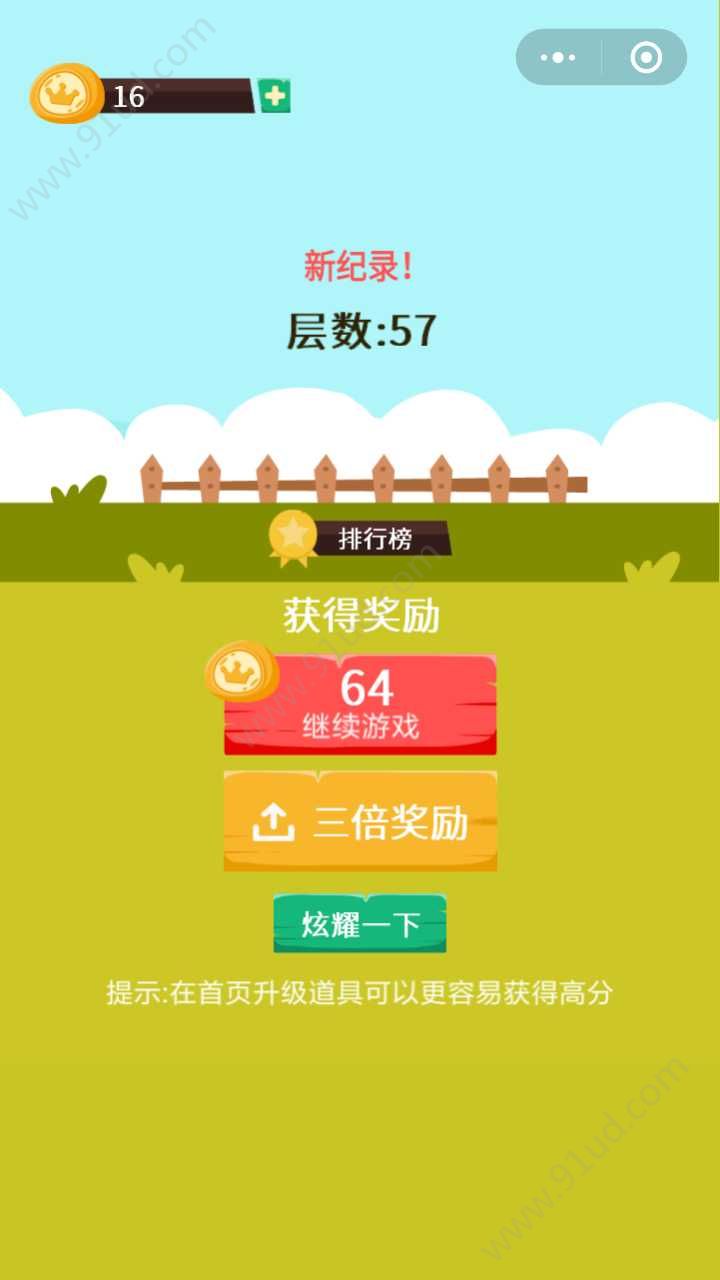The image size is (720, 1280).
Task: Collect 64 coins and 继续游戏
Action: pyautogui.click(x=360, y=705)
